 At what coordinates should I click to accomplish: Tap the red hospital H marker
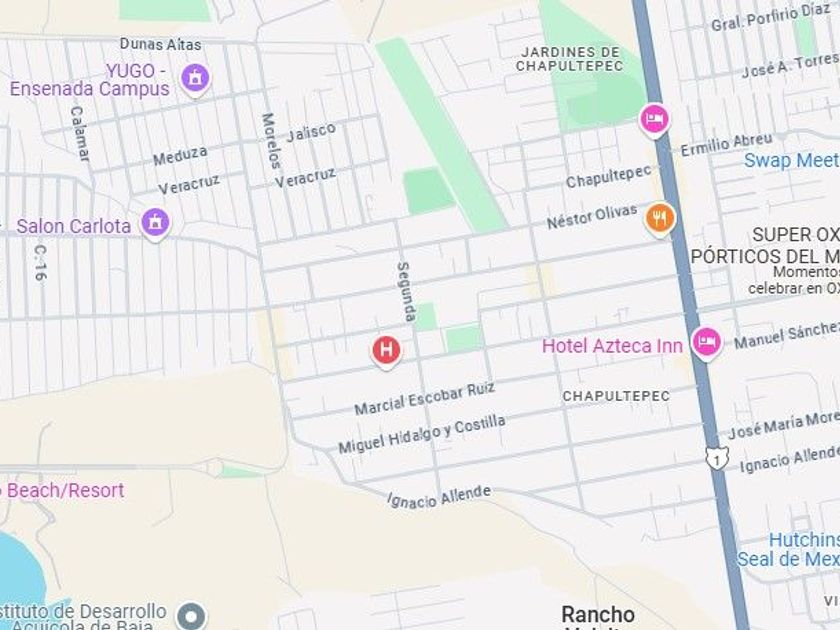(x=386, y=351)
